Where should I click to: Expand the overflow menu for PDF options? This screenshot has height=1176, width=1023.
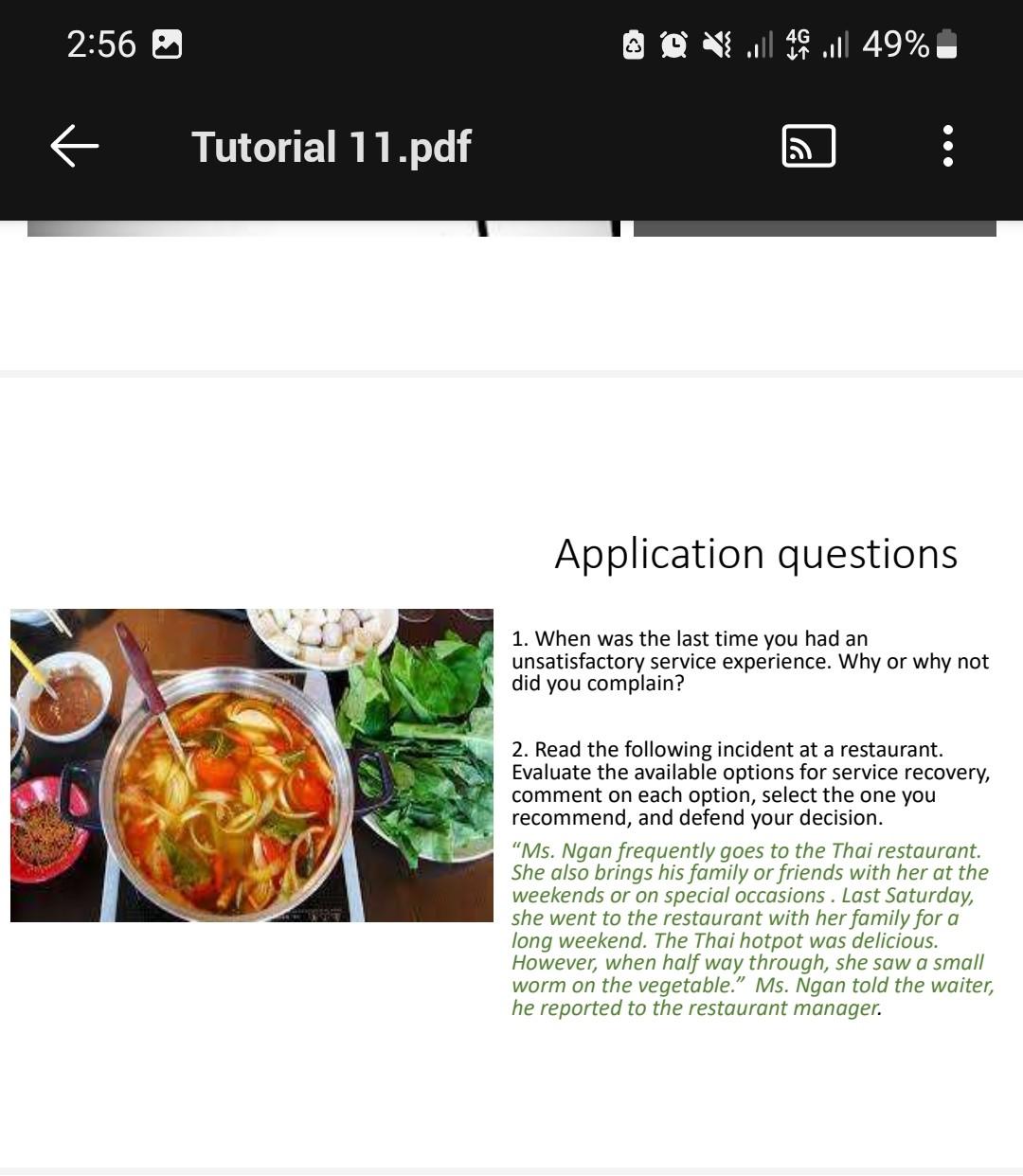pyautogui.click(x=946, y=145)
